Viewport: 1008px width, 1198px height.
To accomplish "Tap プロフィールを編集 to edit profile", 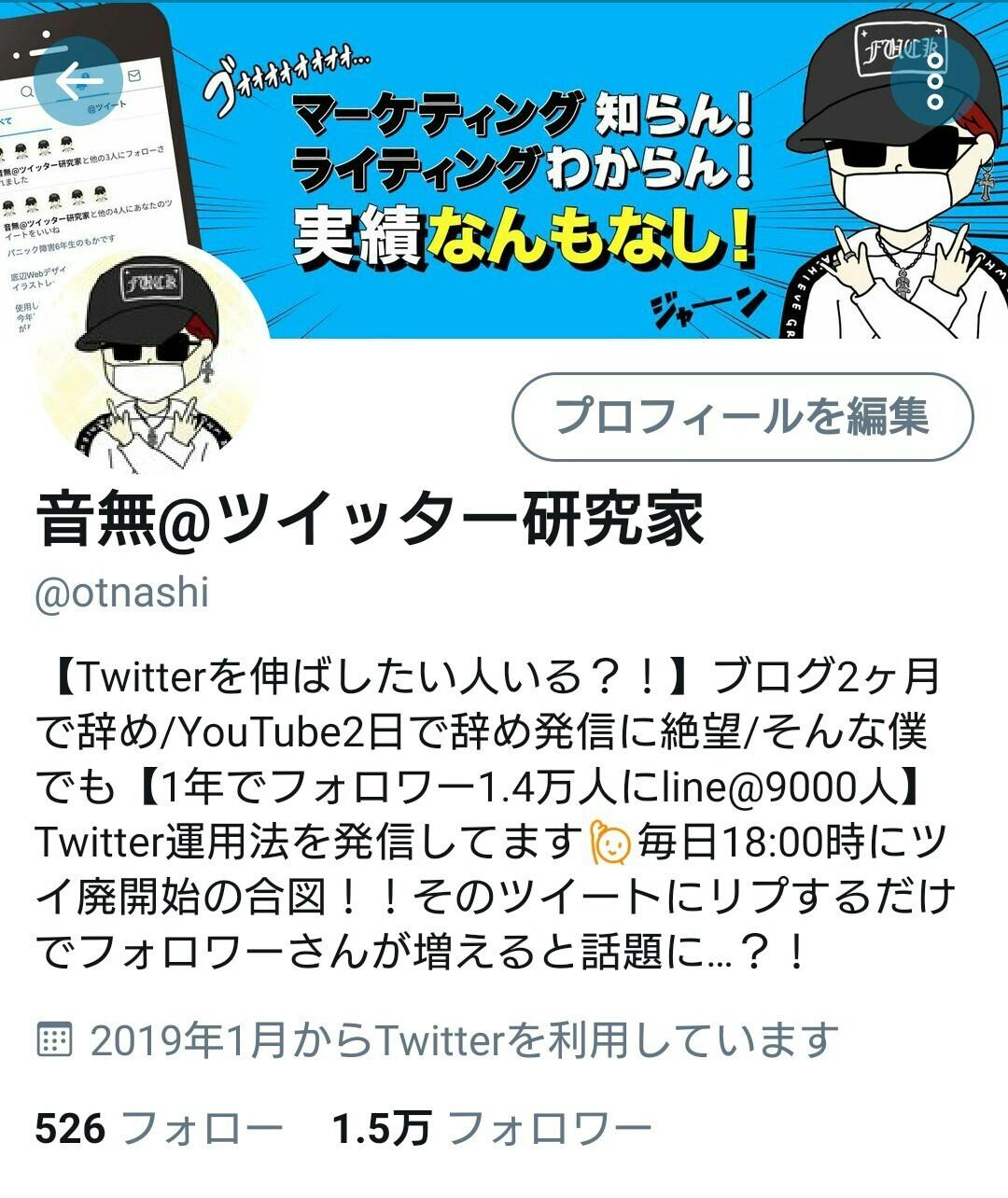I will (742, 416).
